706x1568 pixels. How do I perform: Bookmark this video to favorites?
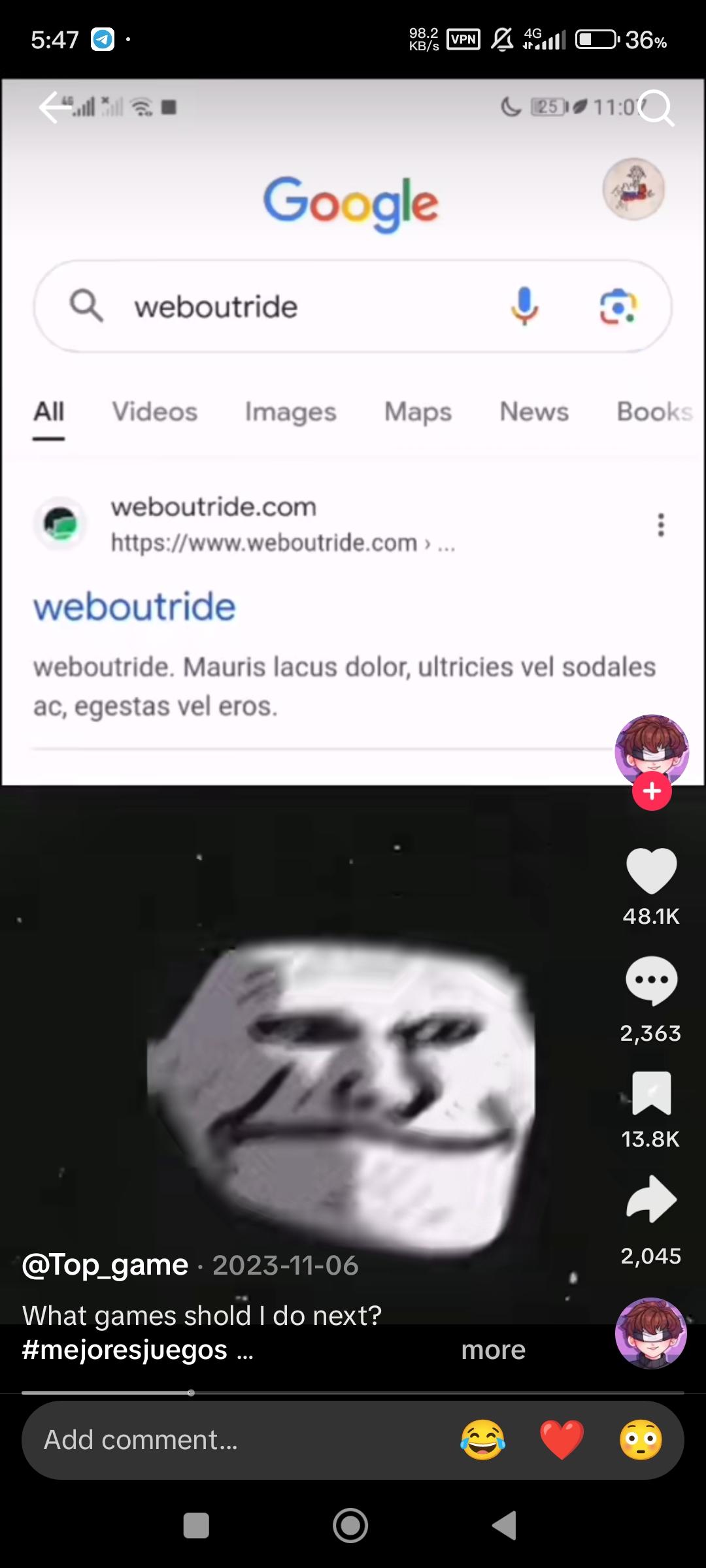pos(651,1092)
